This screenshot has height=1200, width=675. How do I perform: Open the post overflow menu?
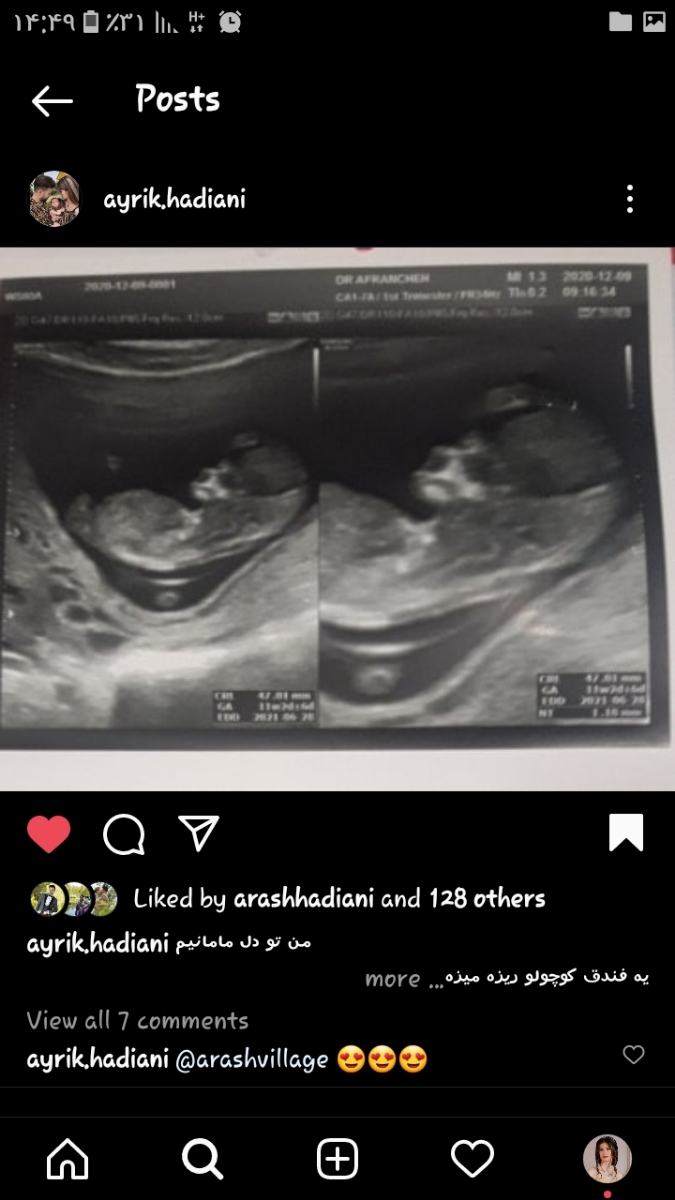tap(629, 199)
